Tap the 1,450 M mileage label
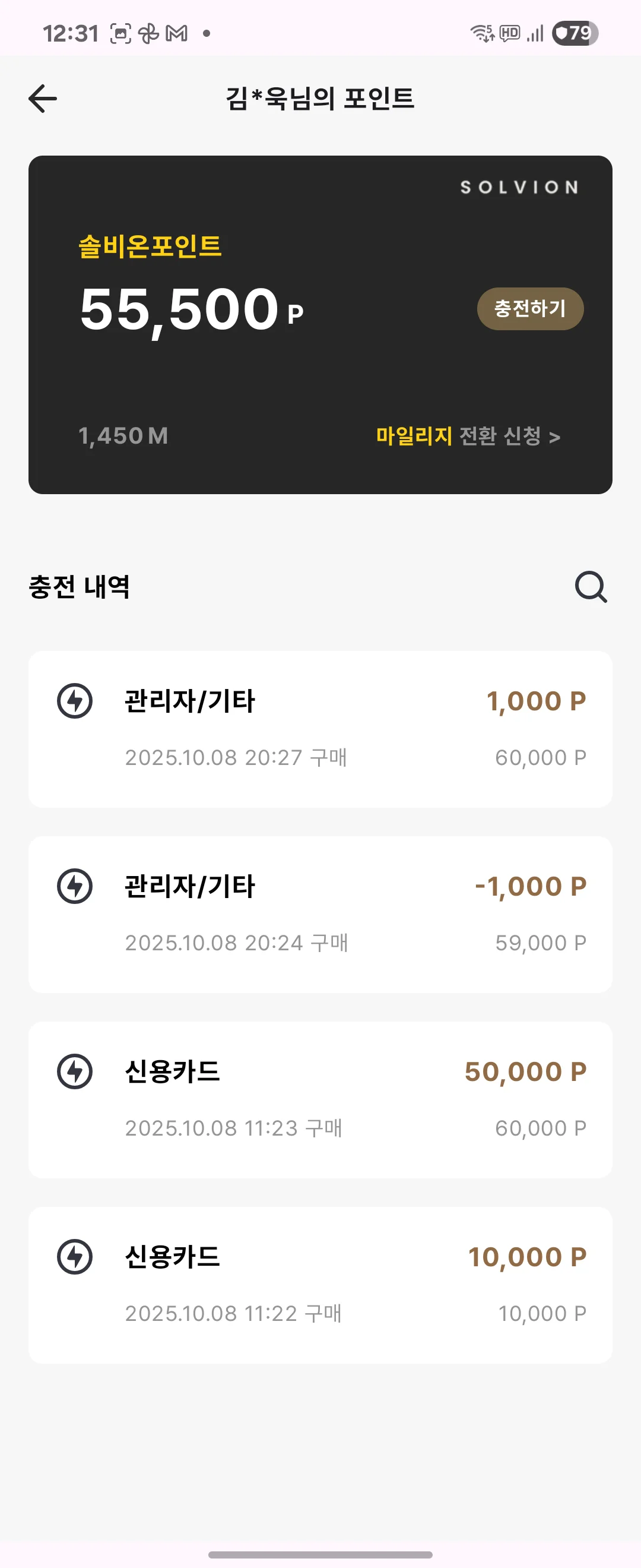The width and height of the screenshot is (641, 1568). [x=123, y=436]
